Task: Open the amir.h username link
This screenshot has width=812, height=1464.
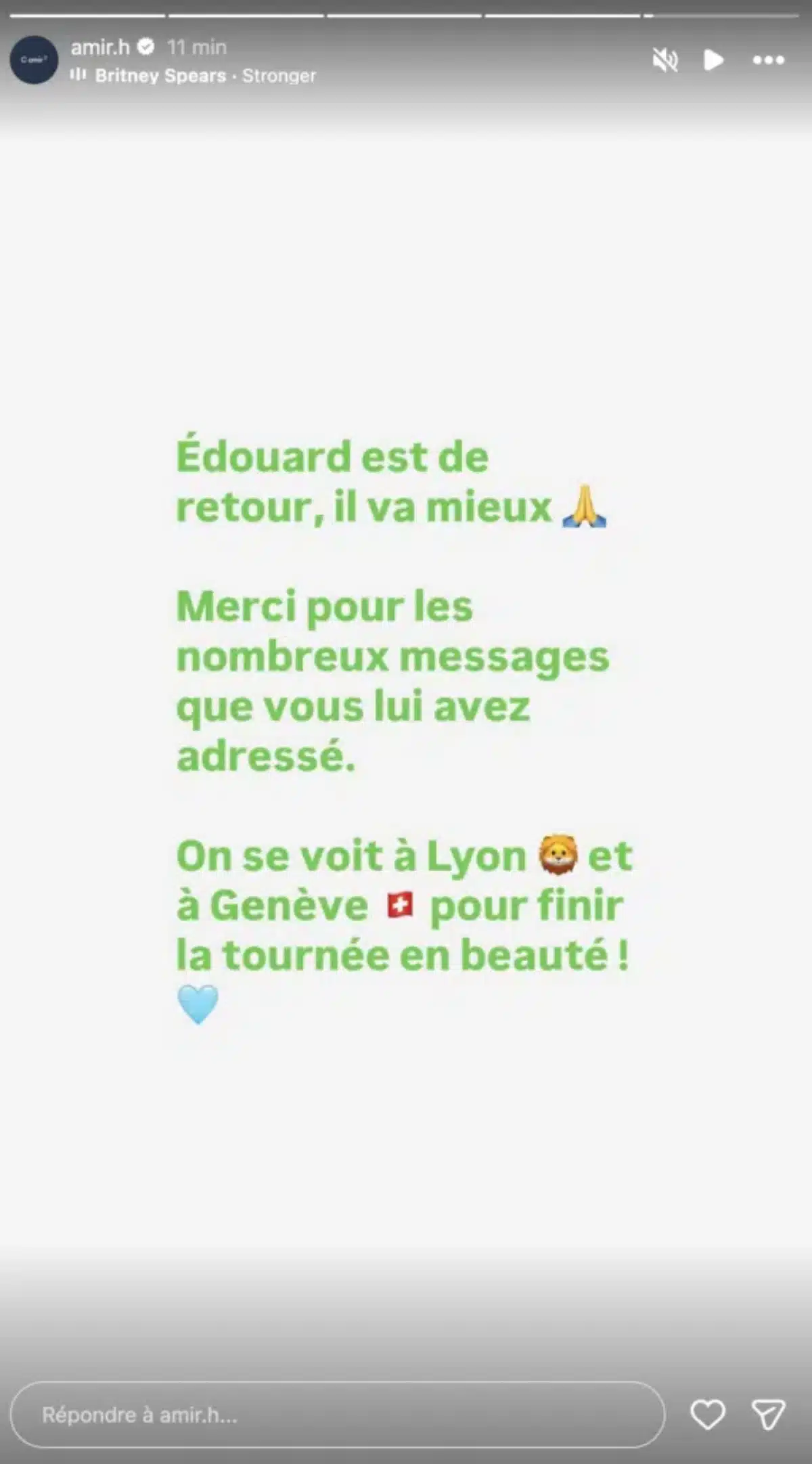Action: coord(100,47)
